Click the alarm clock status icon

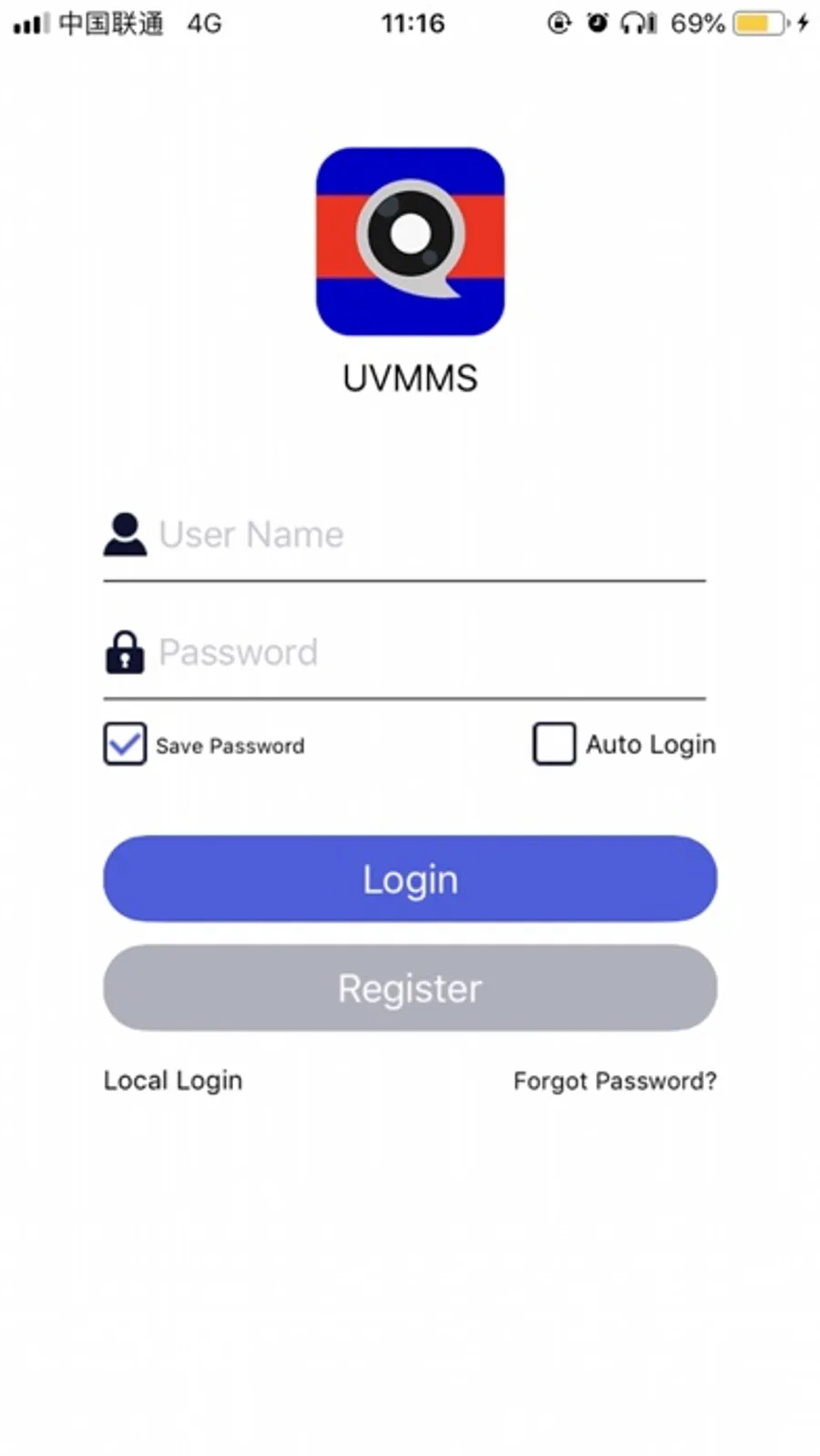click(597, 24)
